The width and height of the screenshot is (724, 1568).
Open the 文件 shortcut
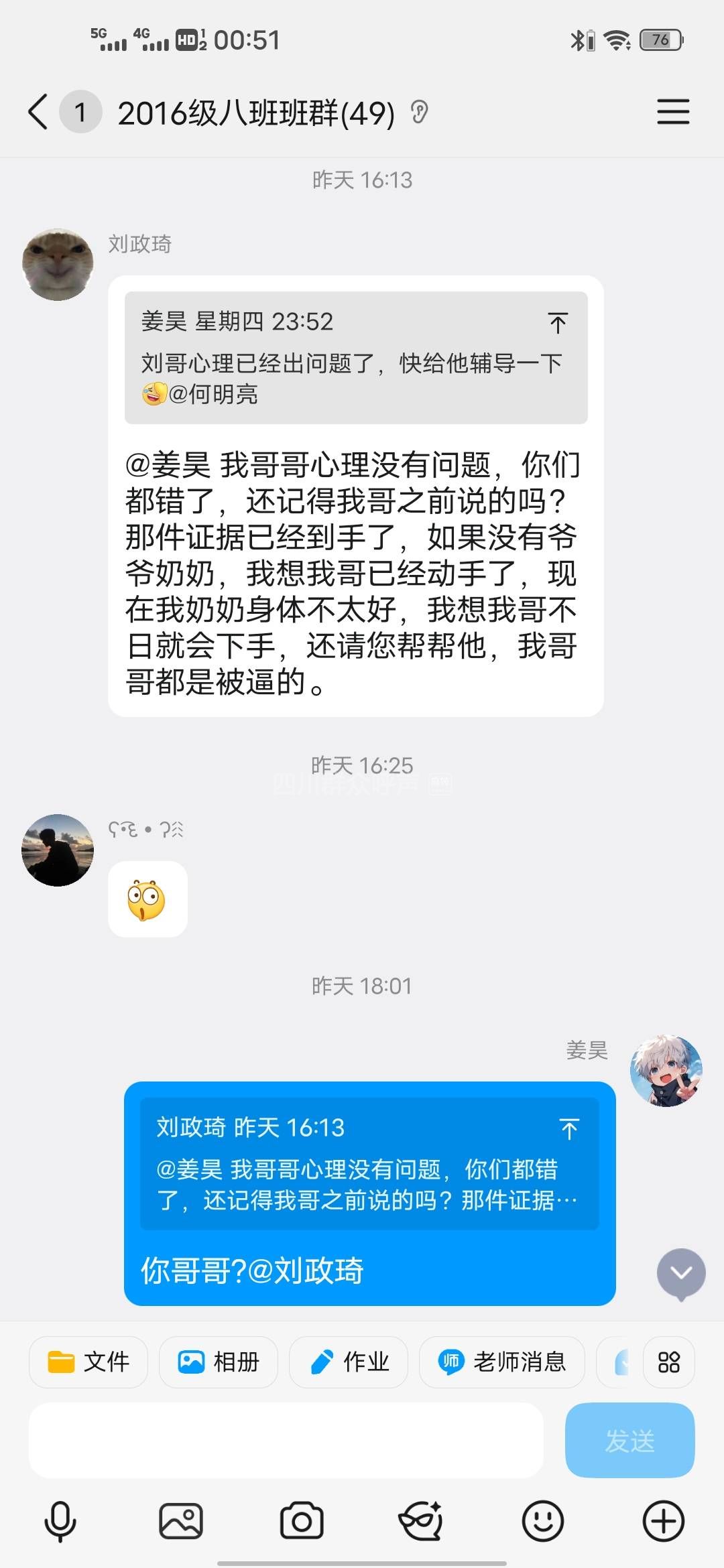[88, 1362]
